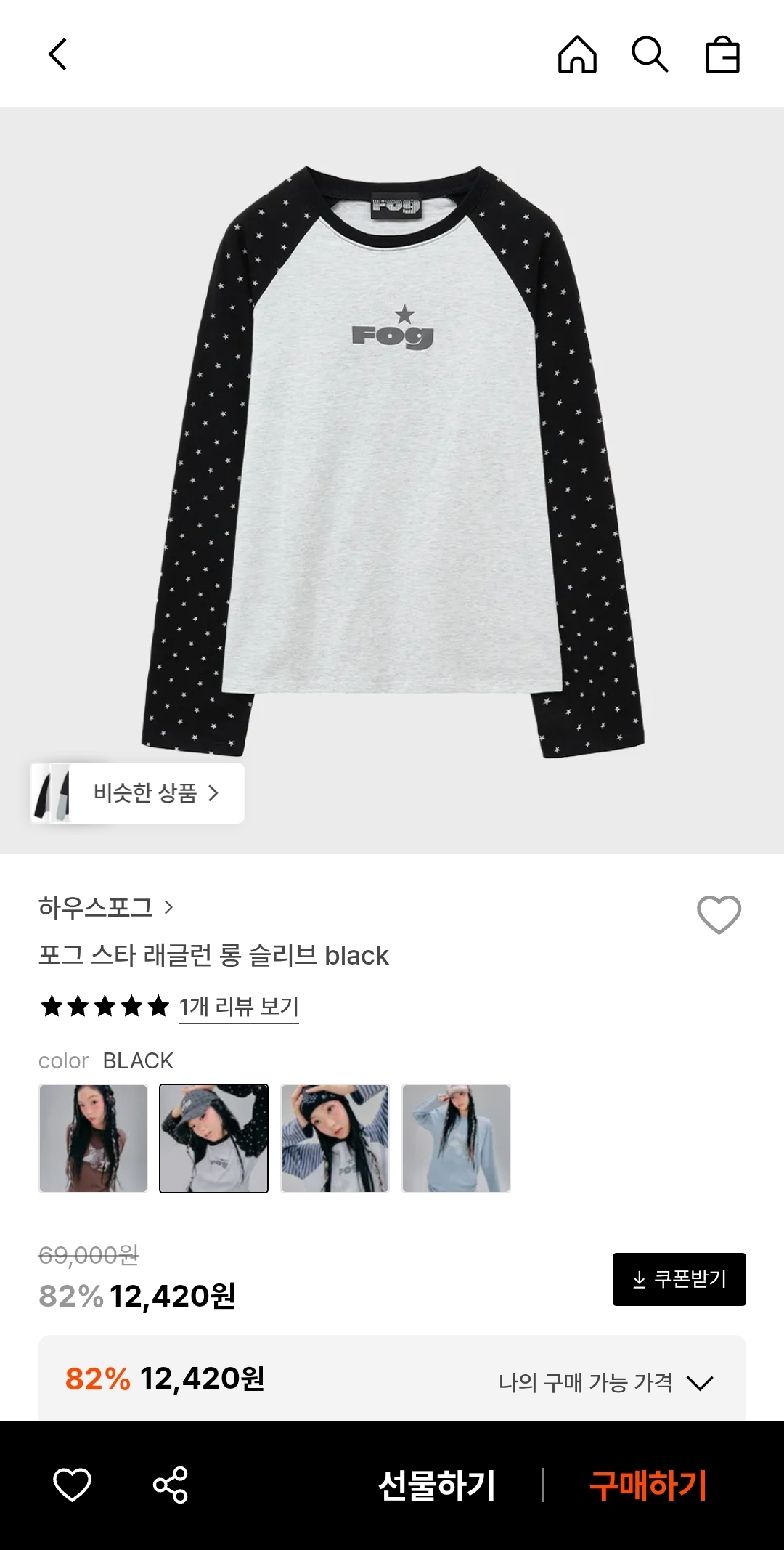This screenshot has height=1550, width=784.
Task: Select the black star-sleeve color option
Action: click(213, 1138)
